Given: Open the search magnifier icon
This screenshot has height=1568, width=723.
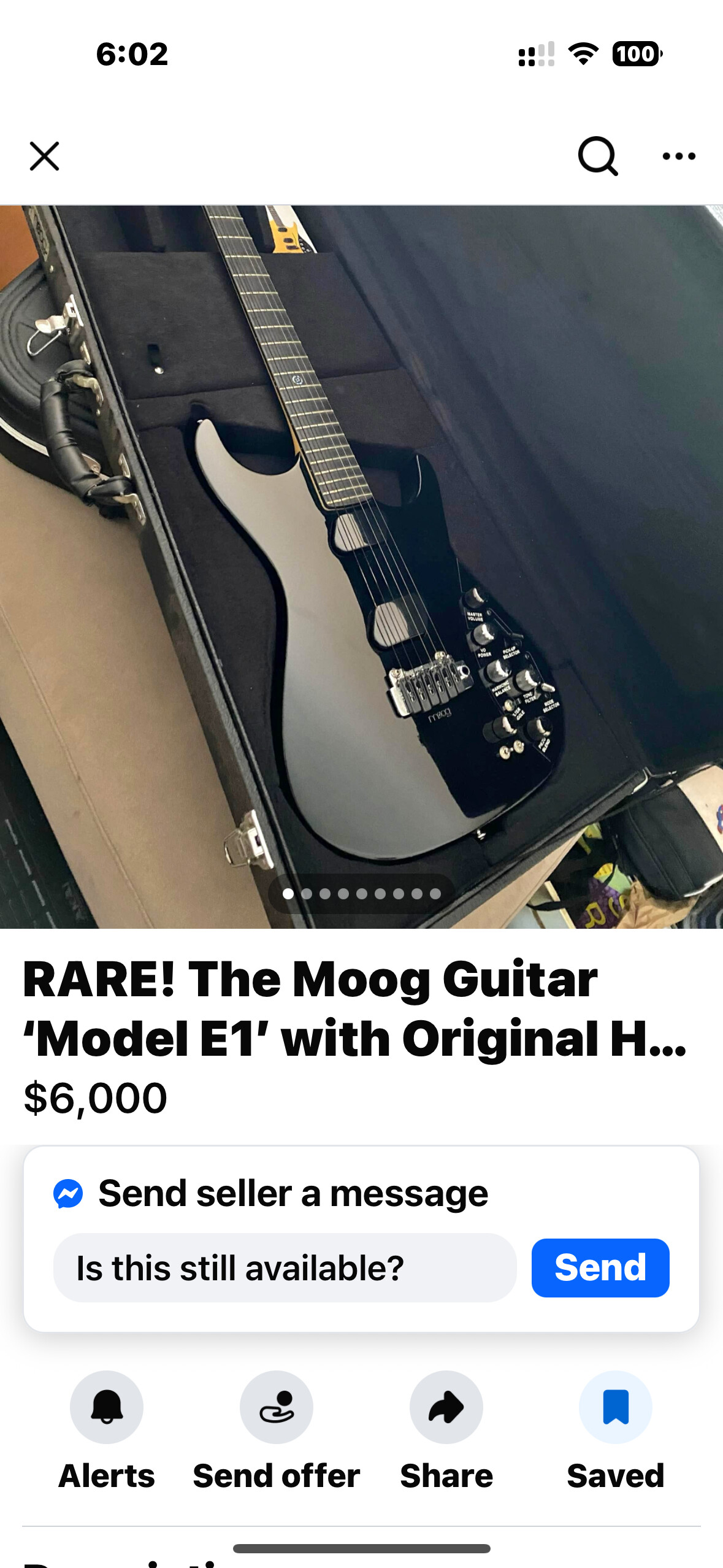Looking at the screenshot, I should (x=597, y=156).
